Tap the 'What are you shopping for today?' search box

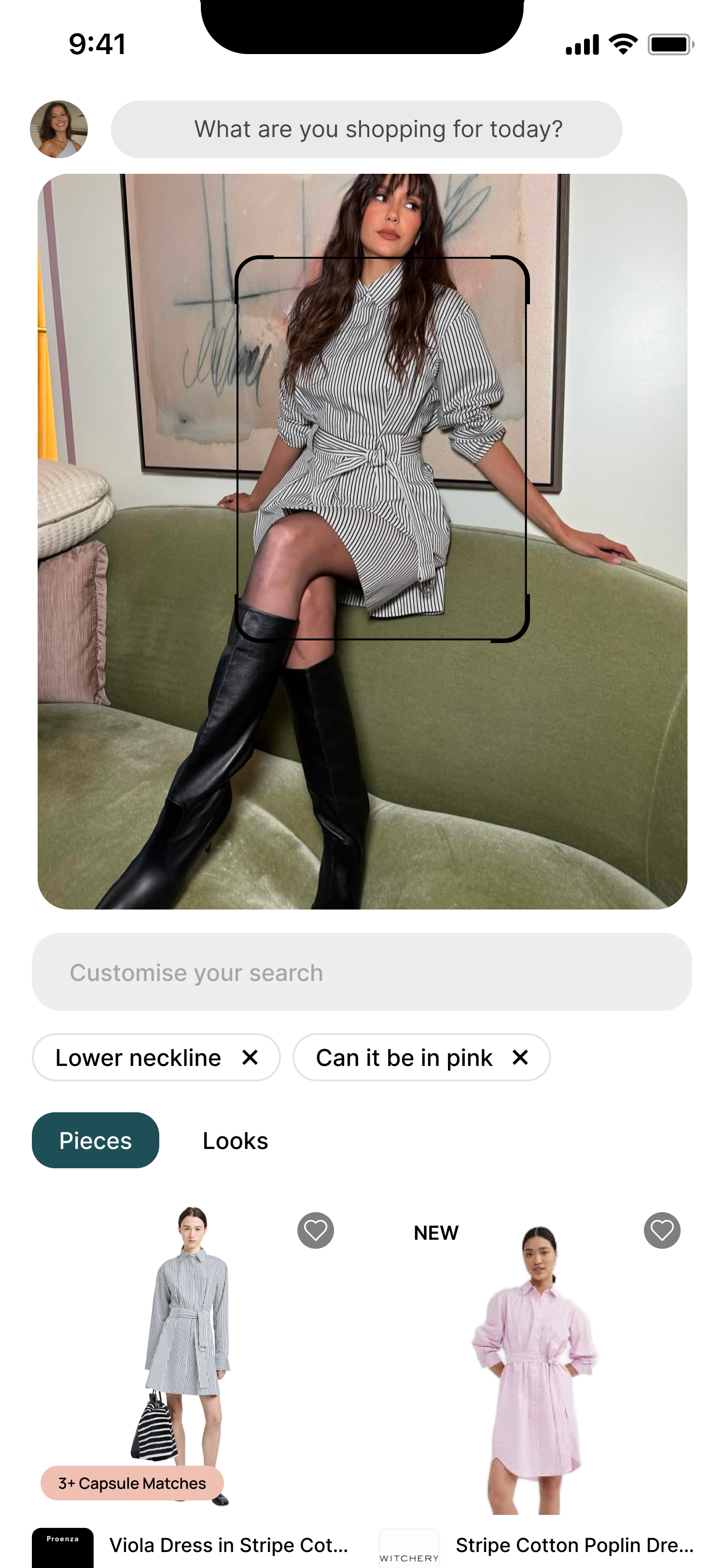click(x=366, y=129)
